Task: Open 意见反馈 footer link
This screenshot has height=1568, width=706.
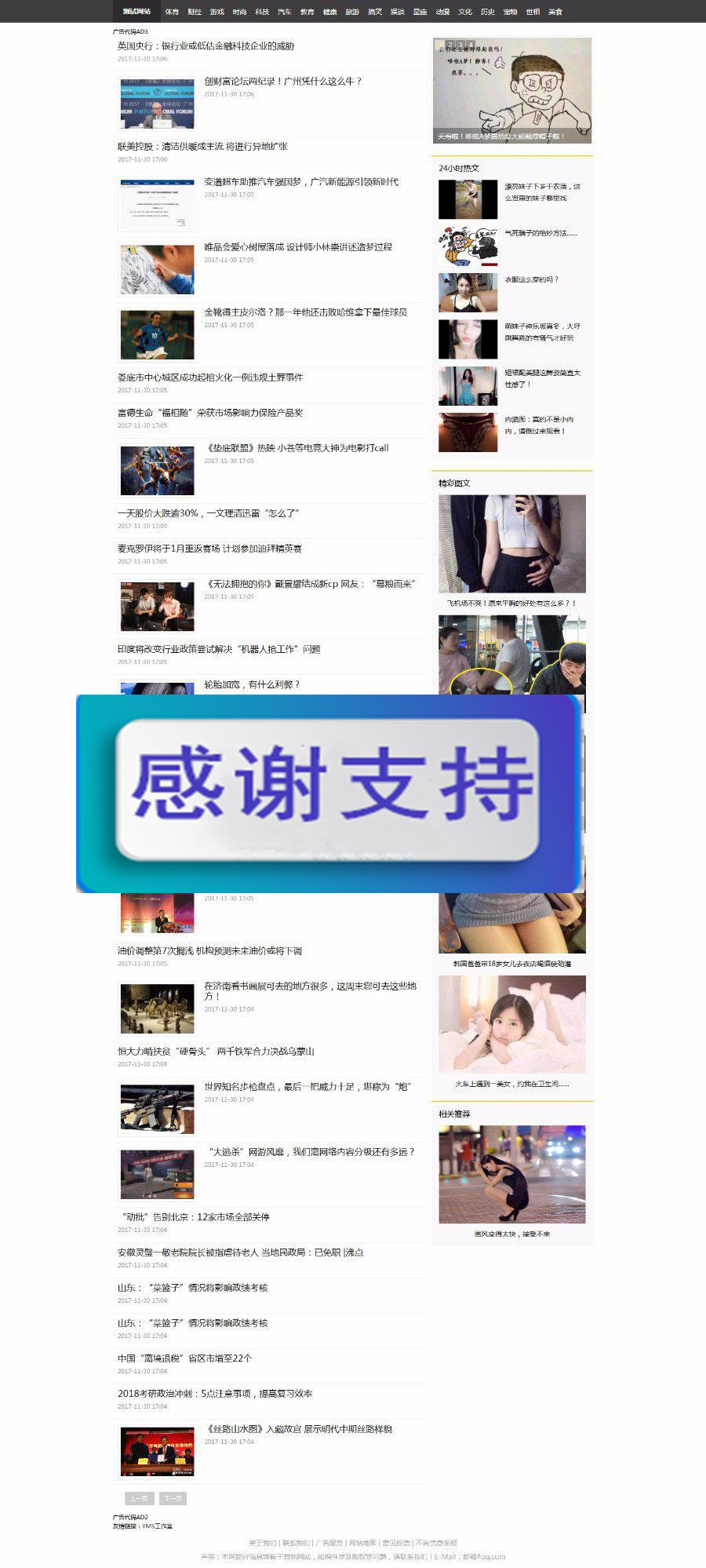Action: click(396, 1543)
